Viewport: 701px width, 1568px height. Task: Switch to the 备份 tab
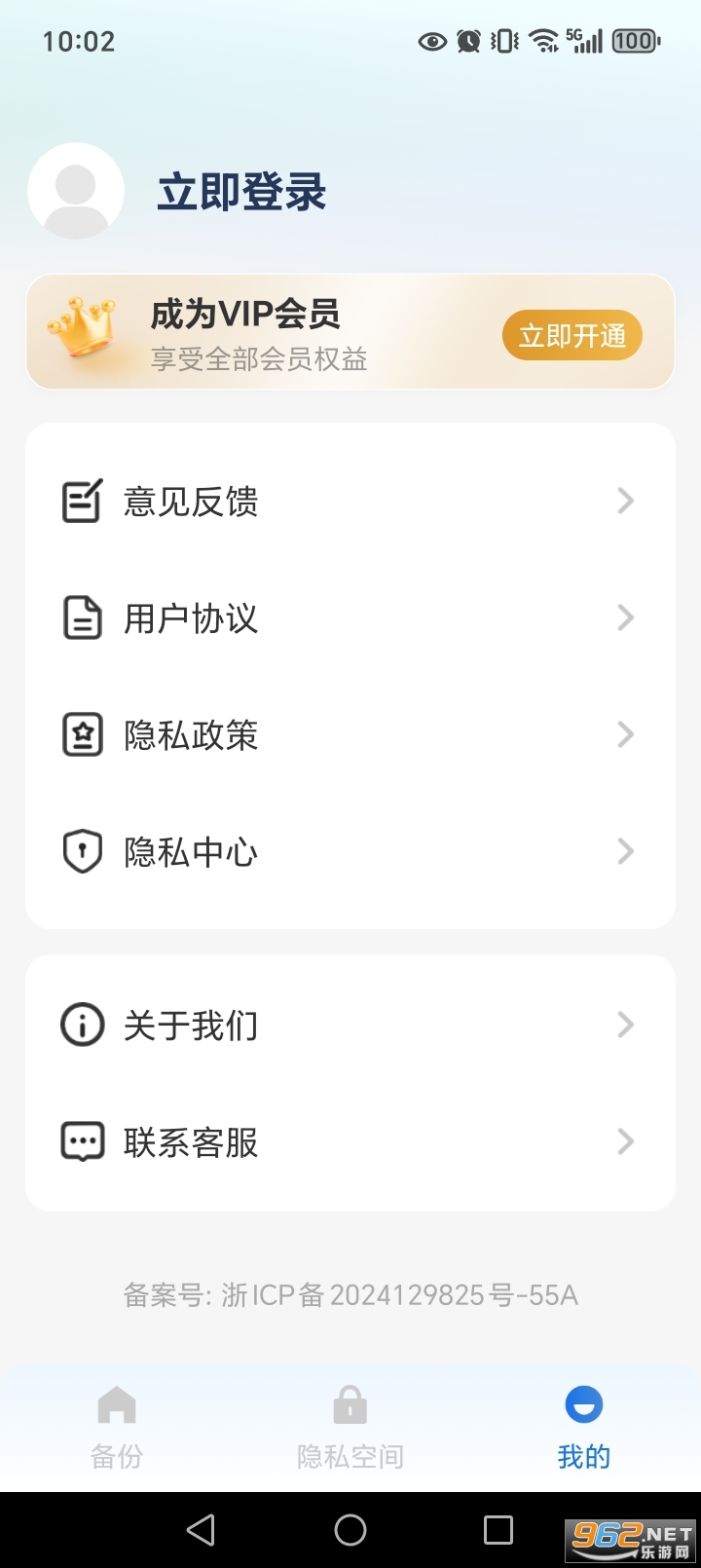pyautogui.click(x=117, y=1427)
